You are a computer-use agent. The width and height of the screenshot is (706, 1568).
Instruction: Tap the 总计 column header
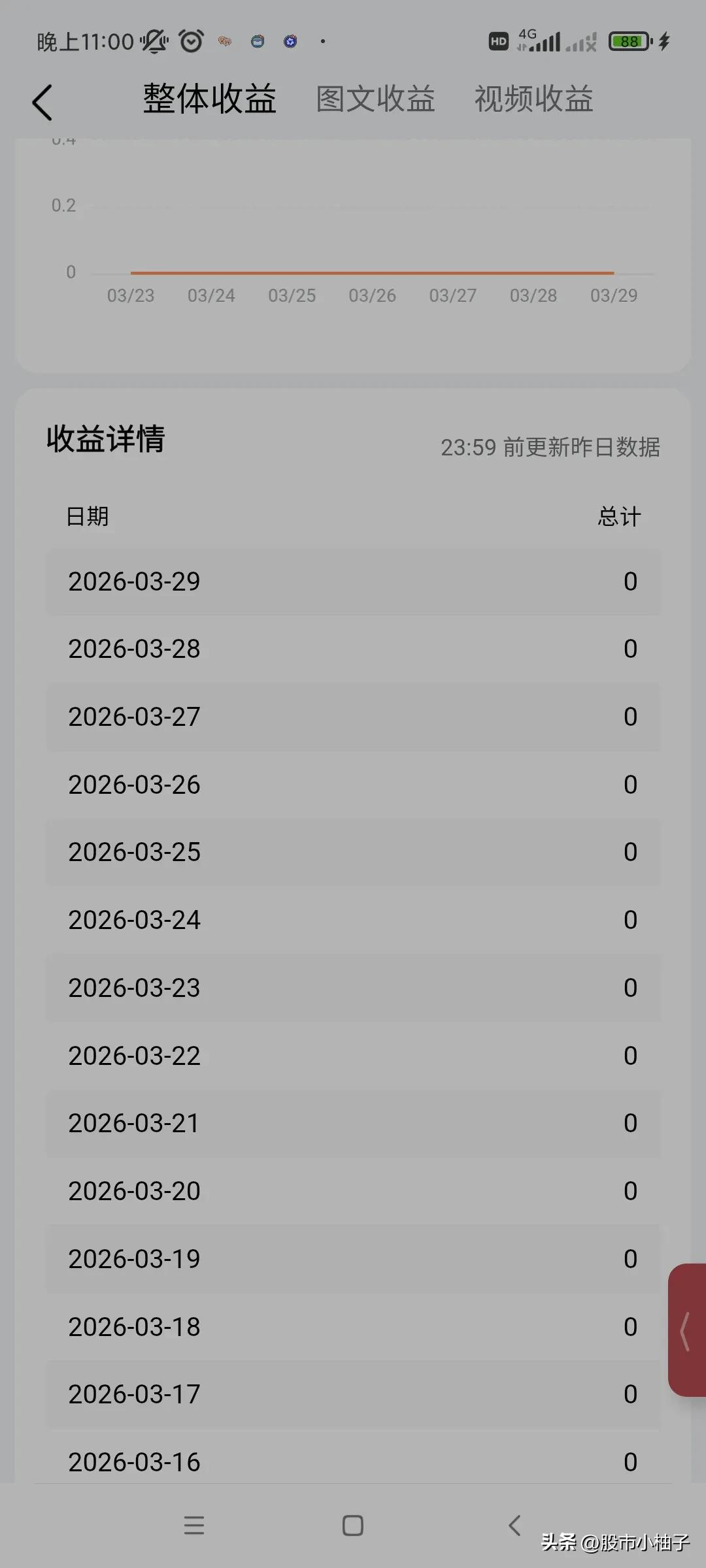coord(618,515)
